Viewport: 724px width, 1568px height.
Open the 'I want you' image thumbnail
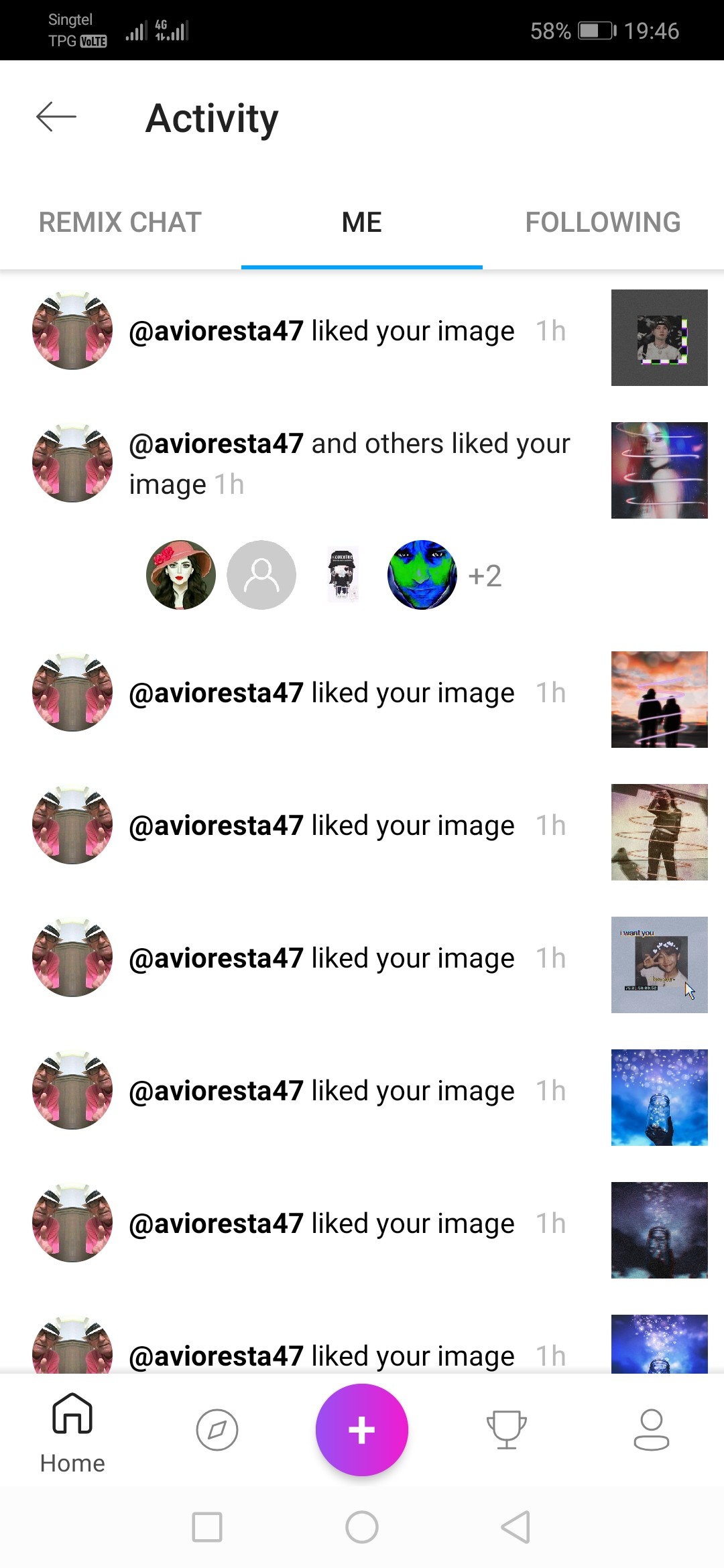[x=659, y=965]
